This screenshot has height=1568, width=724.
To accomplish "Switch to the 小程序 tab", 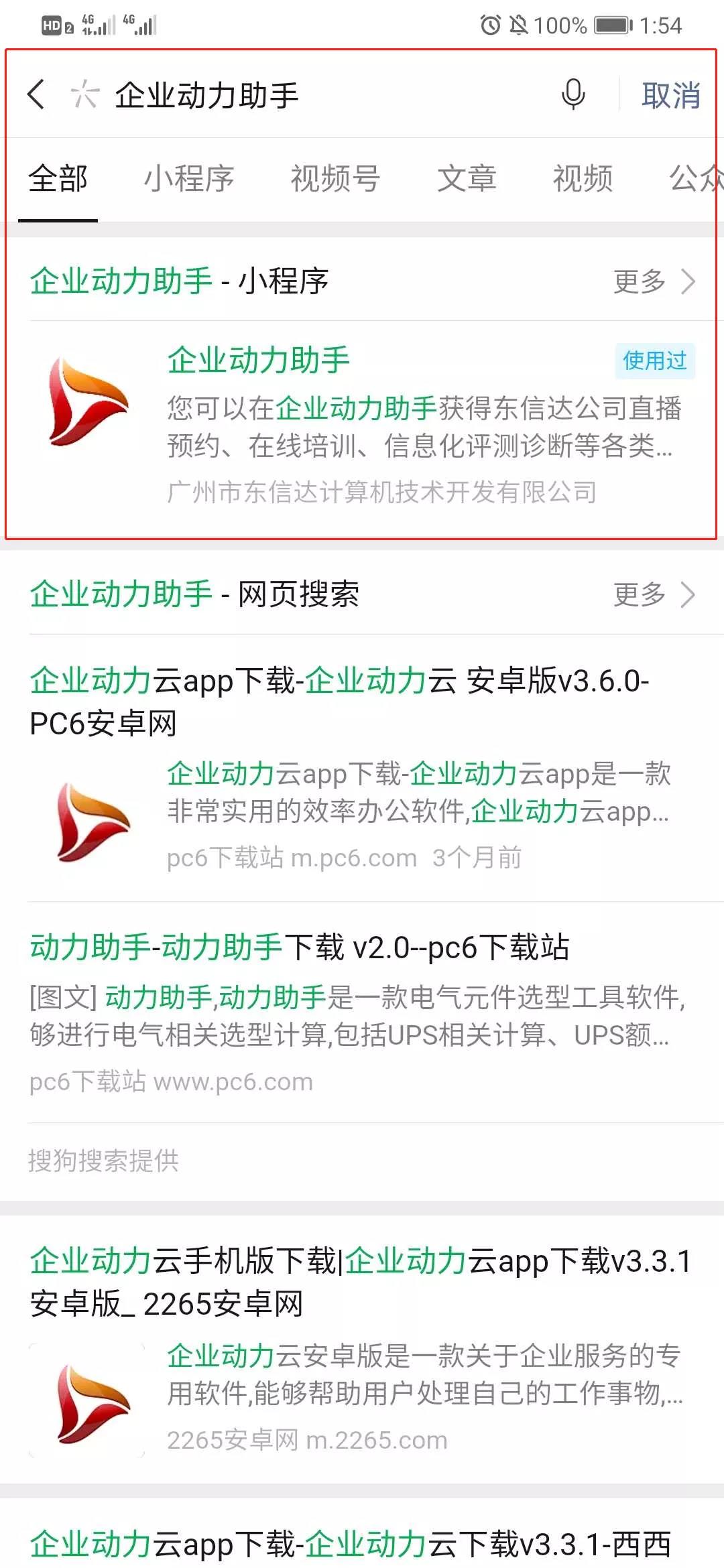I will [191, 179].
